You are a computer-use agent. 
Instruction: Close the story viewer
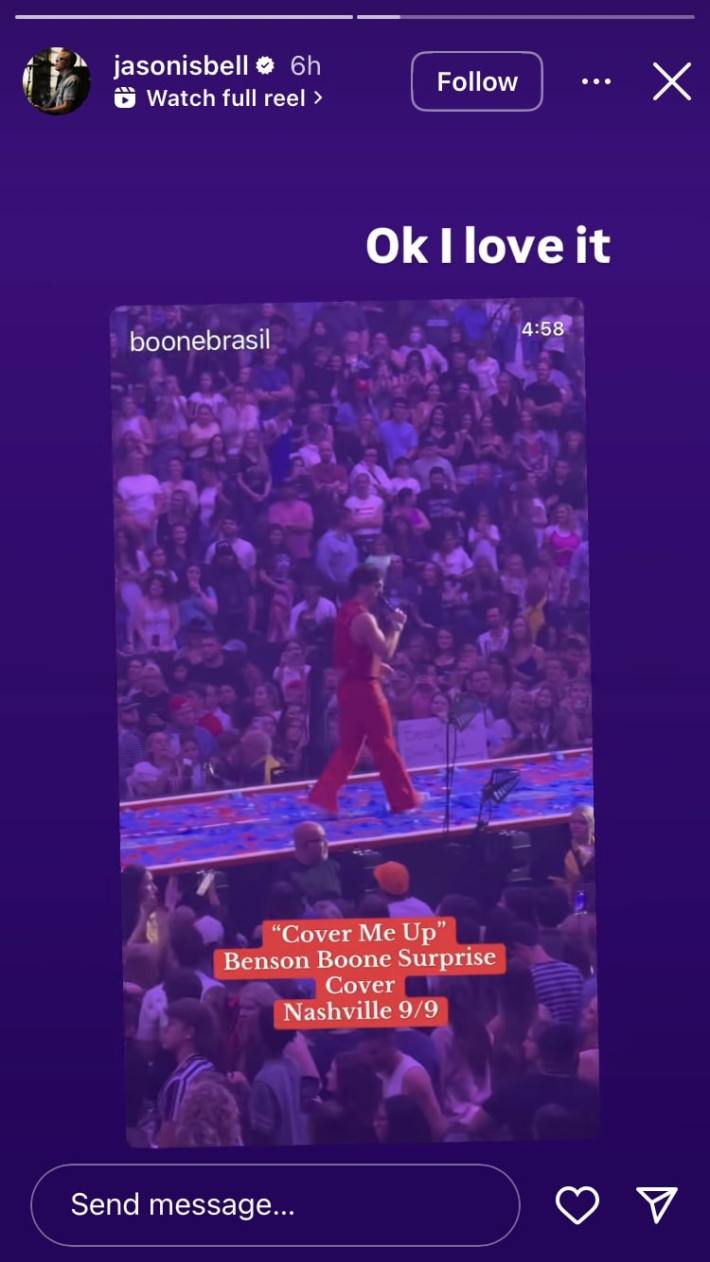tap(672, 81)
